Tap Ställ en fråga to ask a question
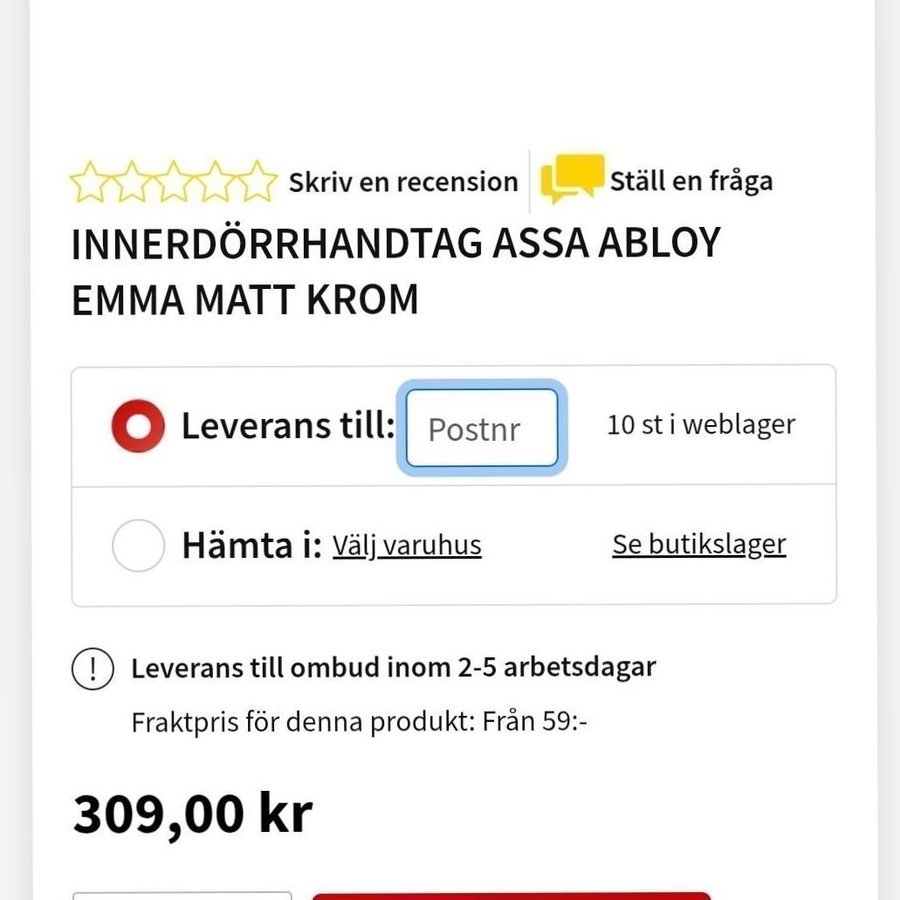 click(x=690, y=181)
